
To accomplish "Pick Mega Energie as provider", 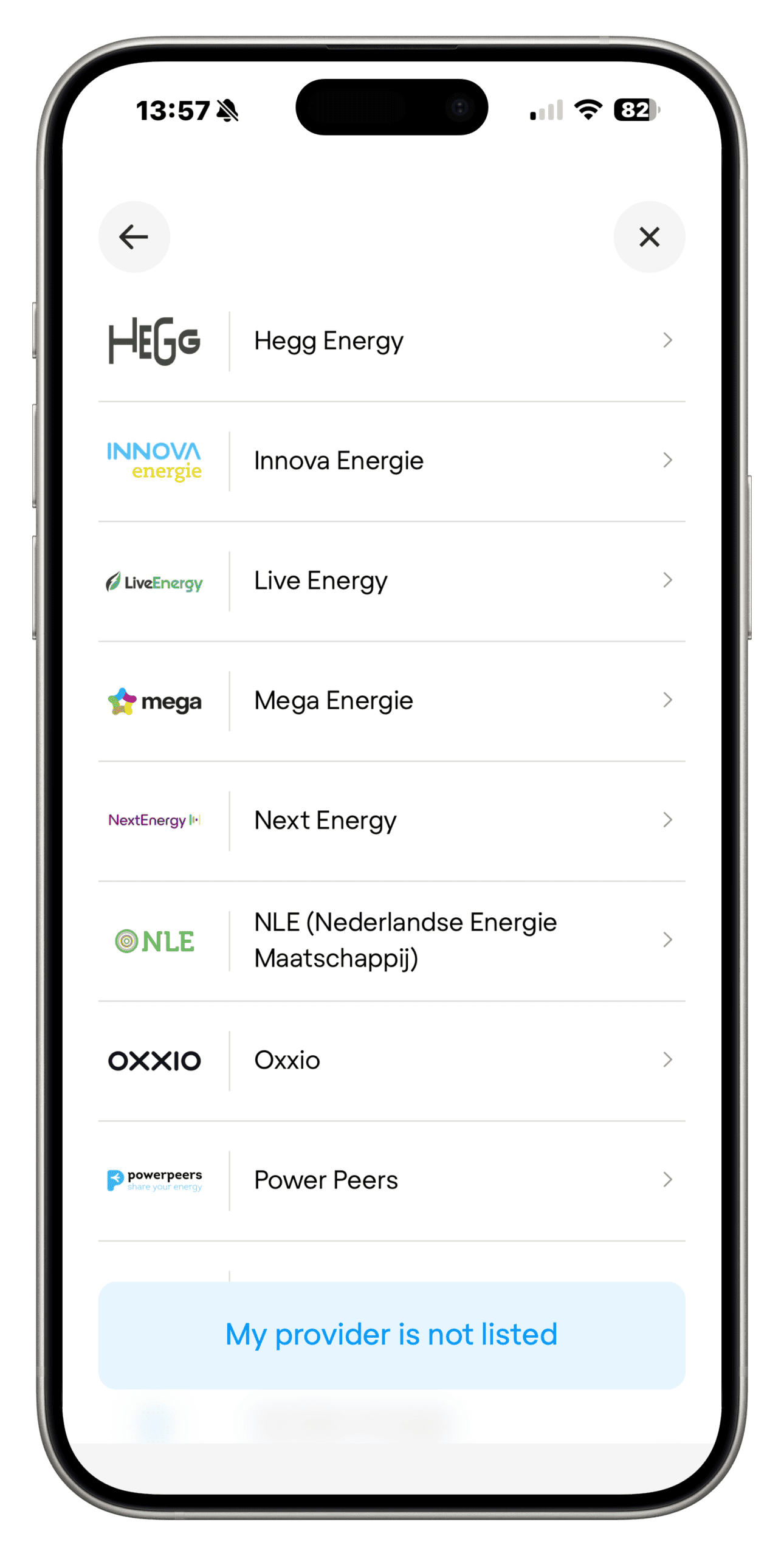I will (391, 700).
